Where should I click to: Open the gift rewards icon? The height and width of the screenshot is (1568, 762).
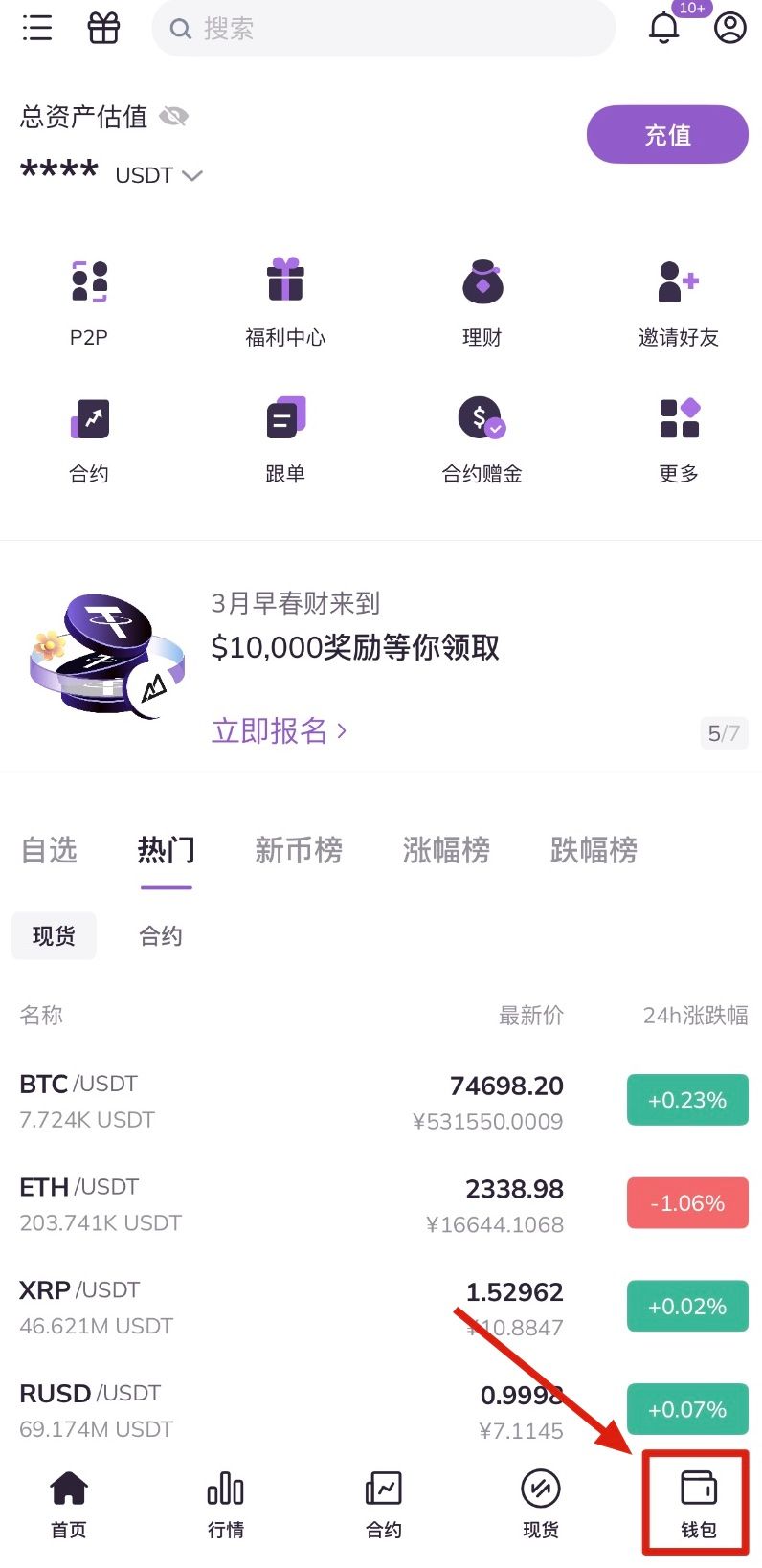(x=103, y=28)
